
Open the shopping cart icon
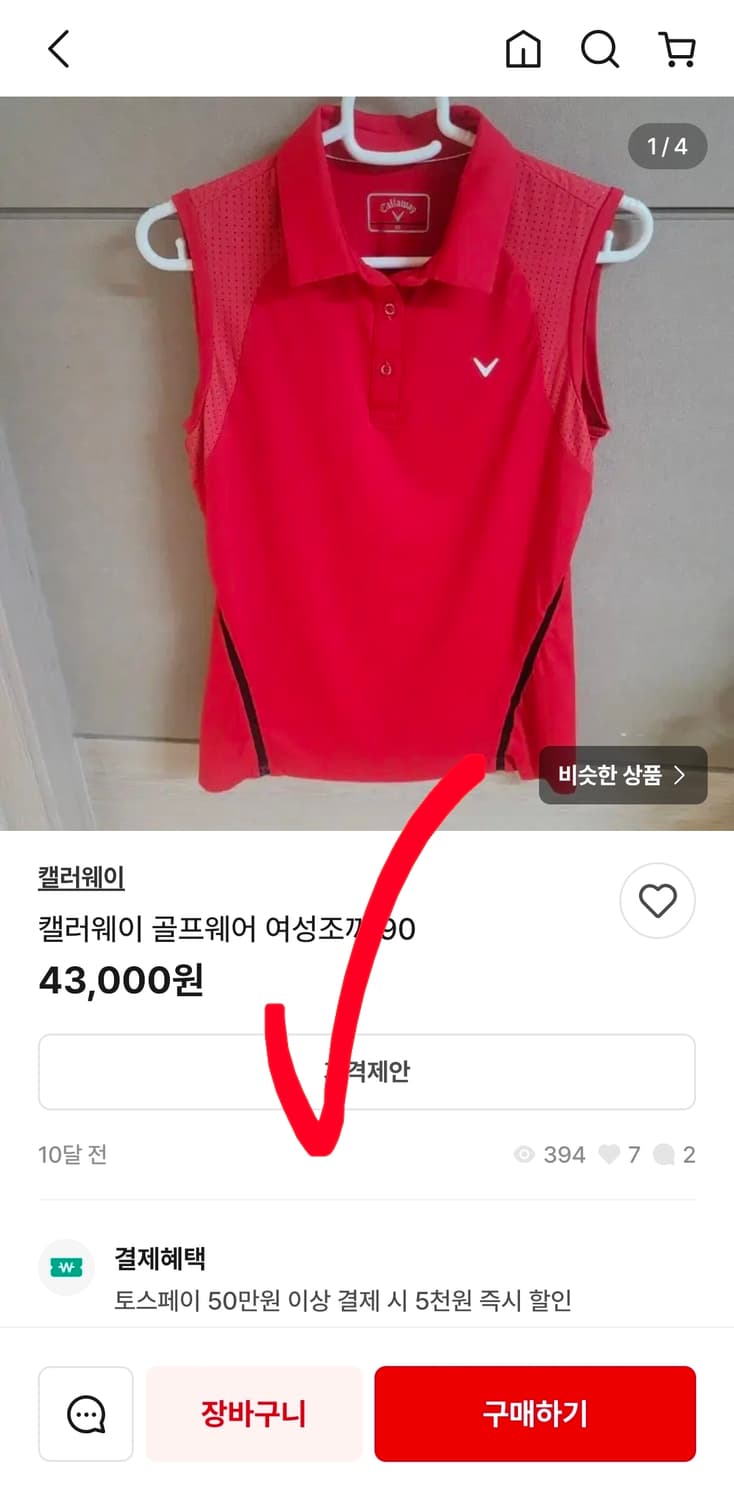678,48
